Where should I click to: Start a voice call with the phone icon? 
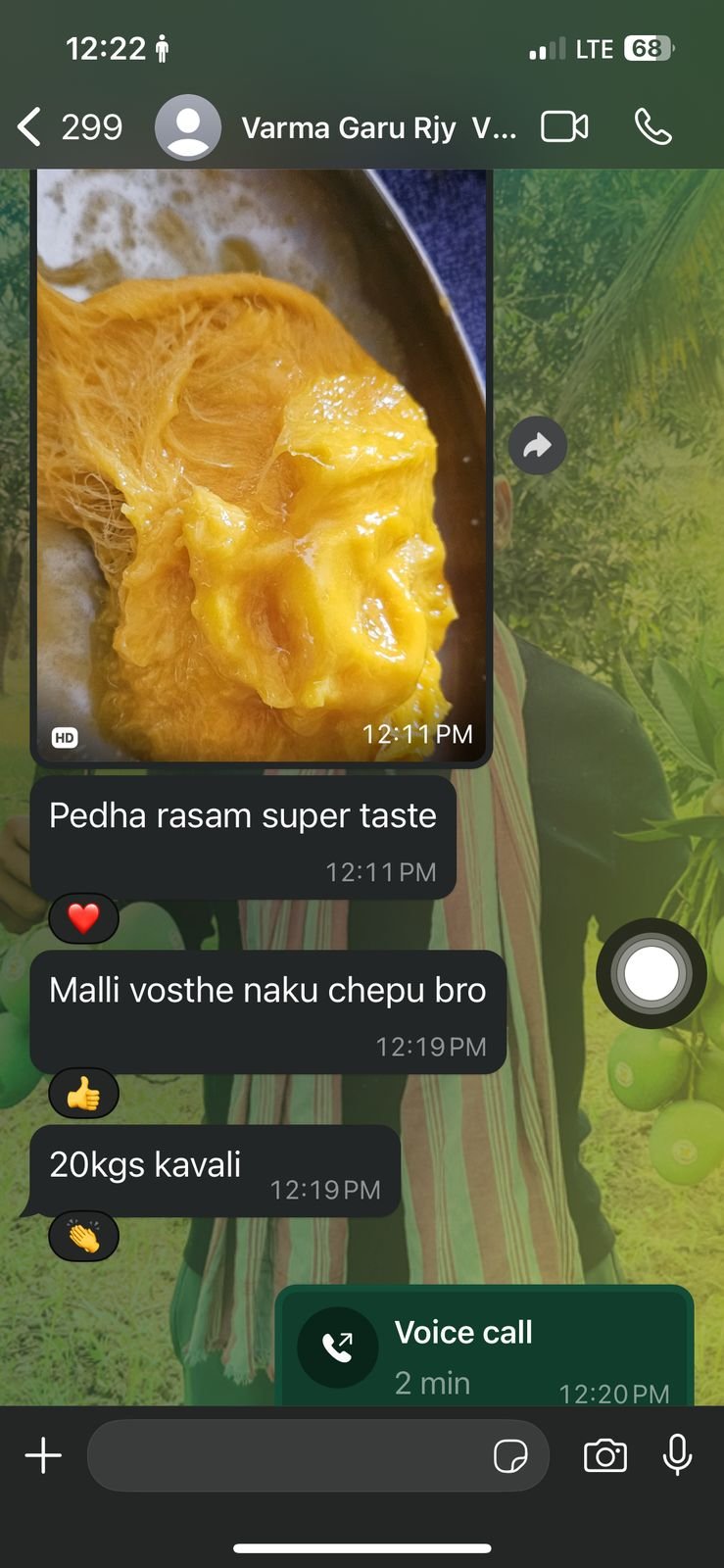click(x=652, y=126)
